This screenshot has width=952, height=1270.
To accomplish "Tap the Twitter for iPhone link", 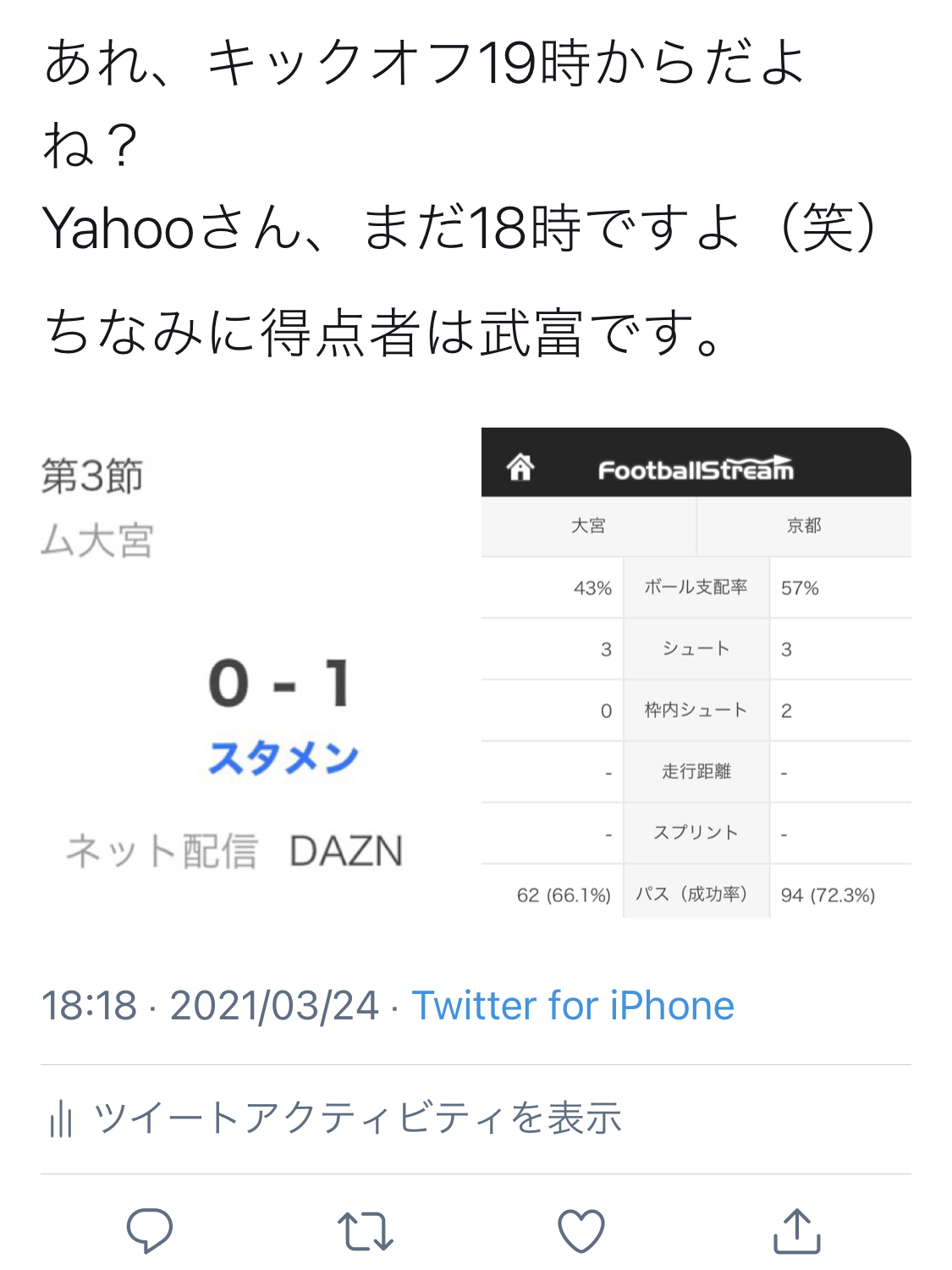I will (x=573, y=1006).
